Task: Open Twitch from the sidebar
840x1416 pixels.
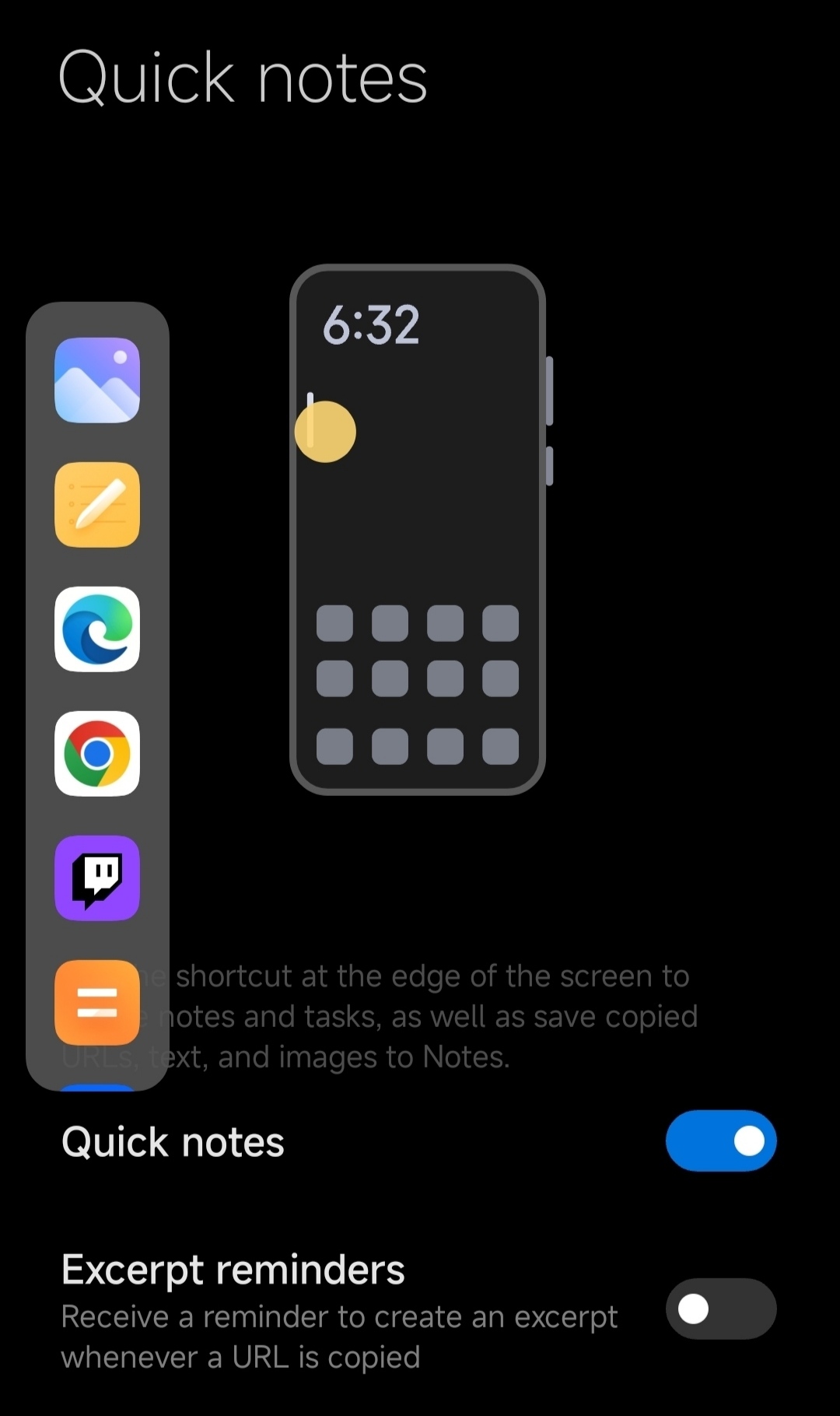Action: tap(97, 878)
